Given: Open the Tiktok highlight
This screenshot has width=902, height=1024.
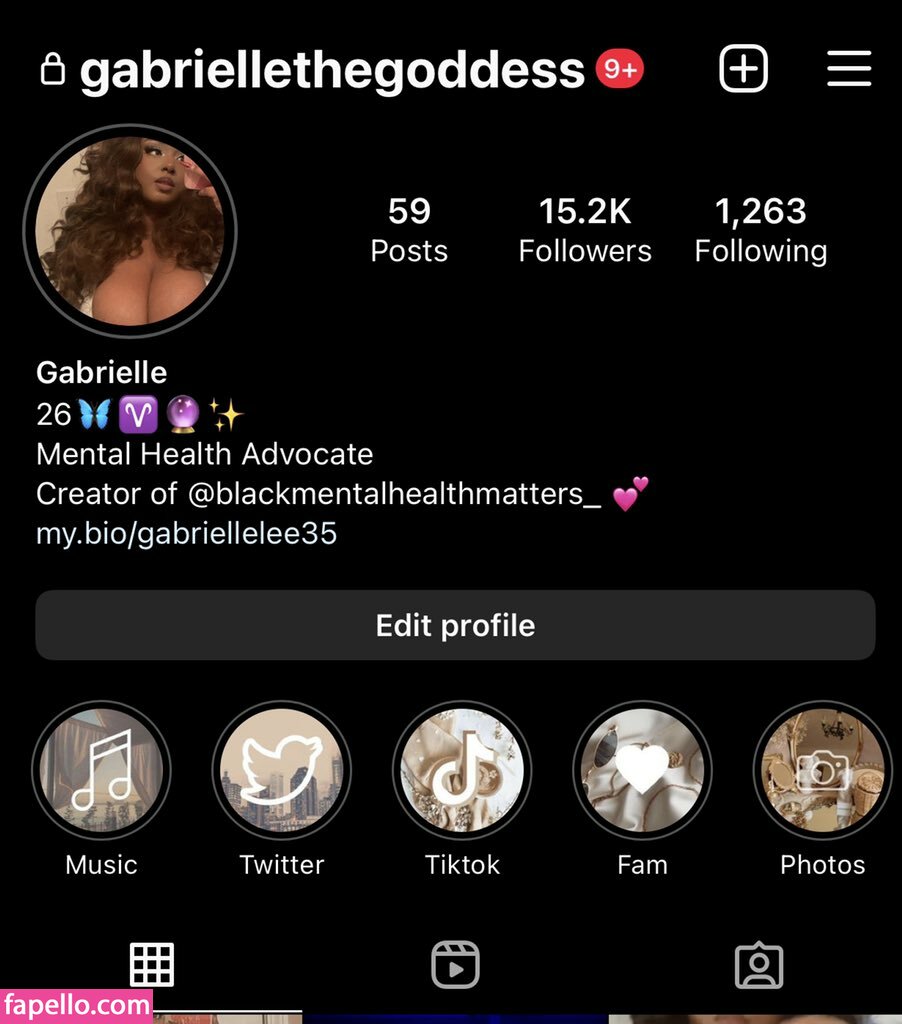Looking at the screenshot, I should pyautogui.click(x=462, y=769).
